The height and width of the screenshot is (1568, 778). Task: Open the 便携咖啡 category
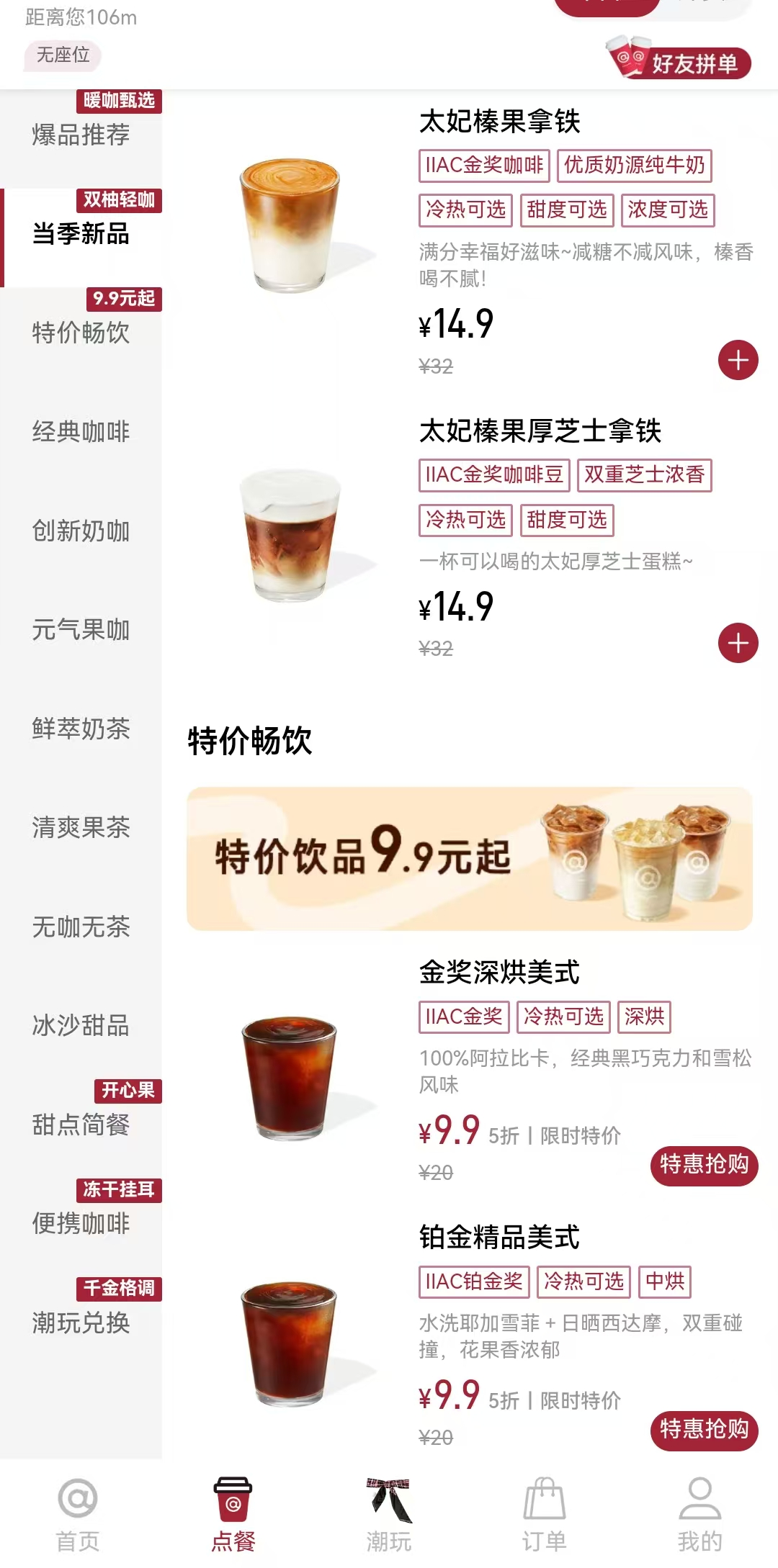(x=81, y=1223)
